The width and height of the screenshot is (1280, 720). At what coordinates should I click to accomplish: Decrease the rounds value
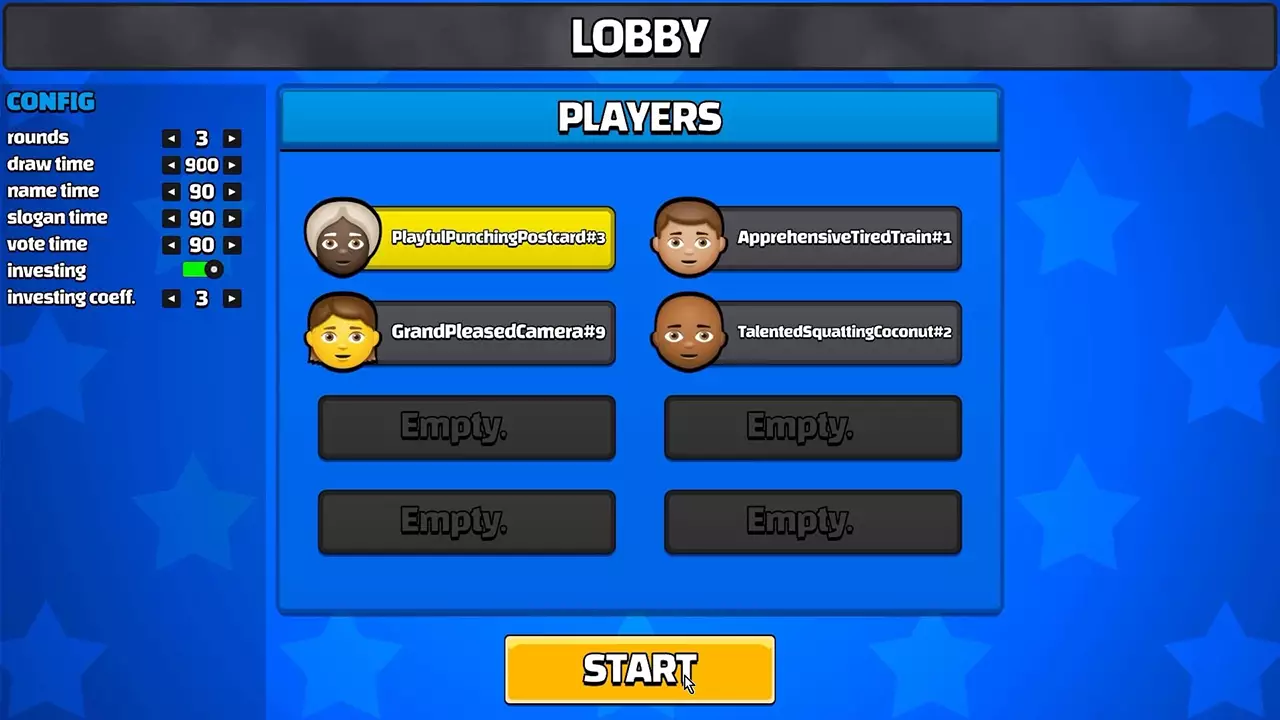pyautogui.click(x=171, y=139)
